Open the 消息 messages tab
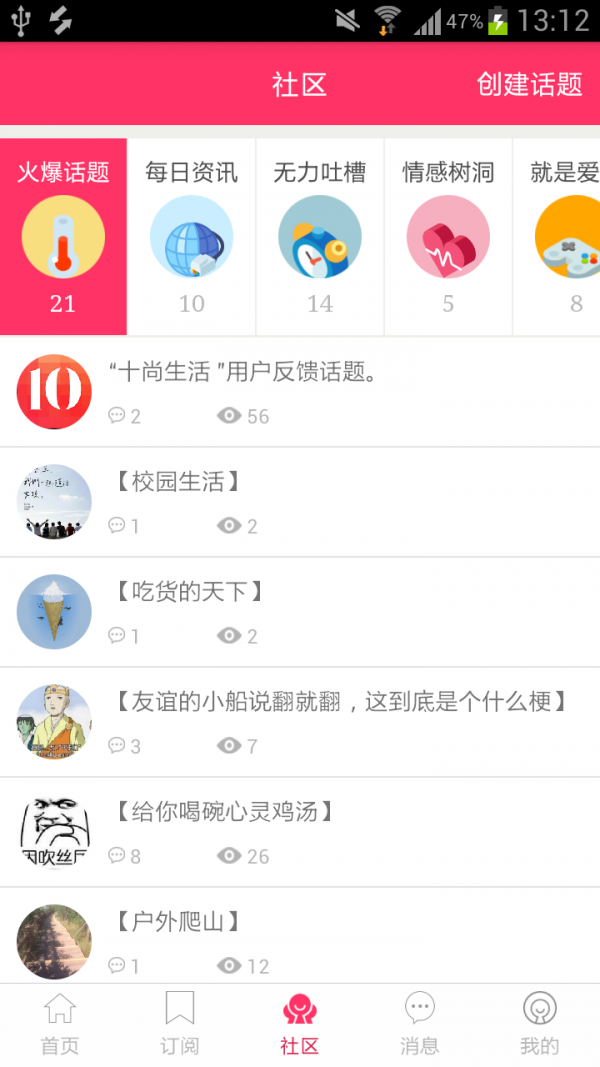 (420, 1025)
